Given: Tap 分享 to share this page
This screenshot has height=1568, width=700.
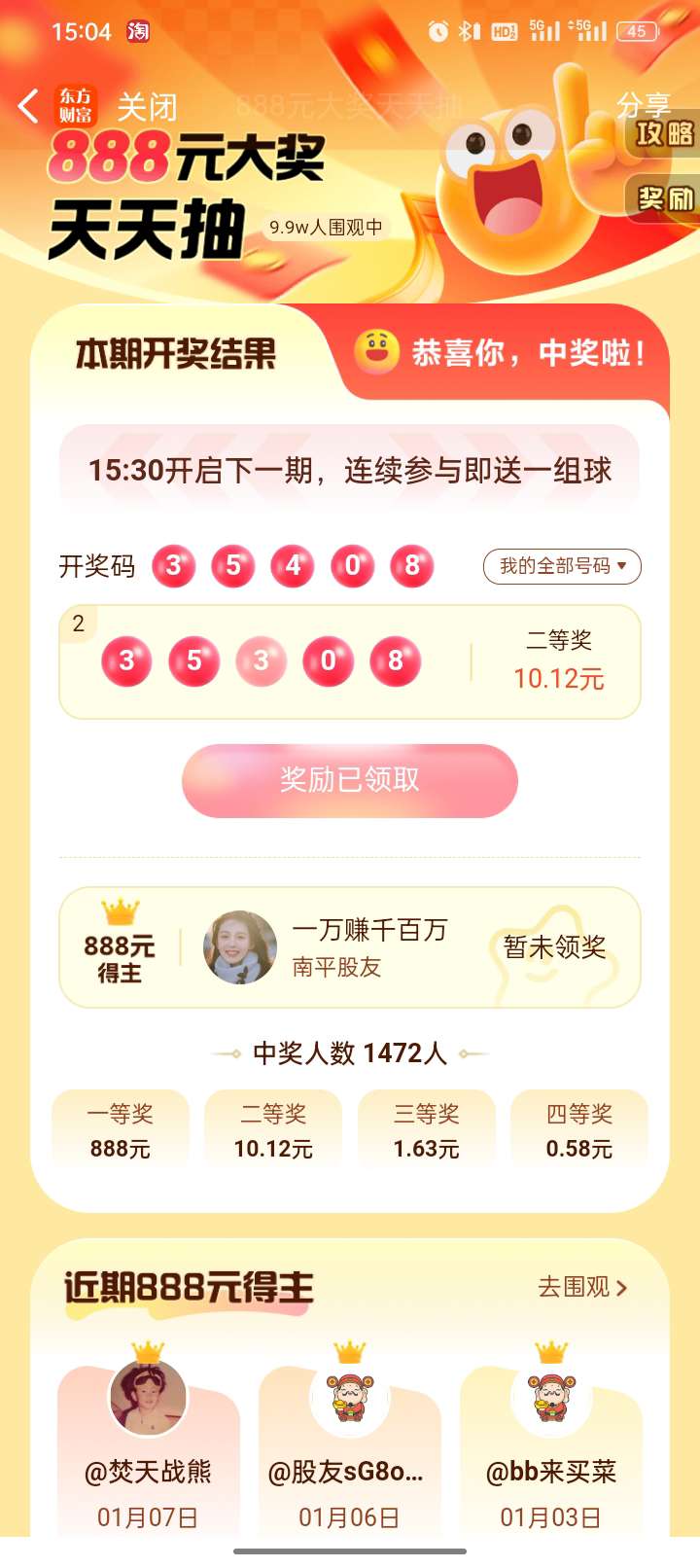Looking at the screenshot, I should [x=643, y=104].
